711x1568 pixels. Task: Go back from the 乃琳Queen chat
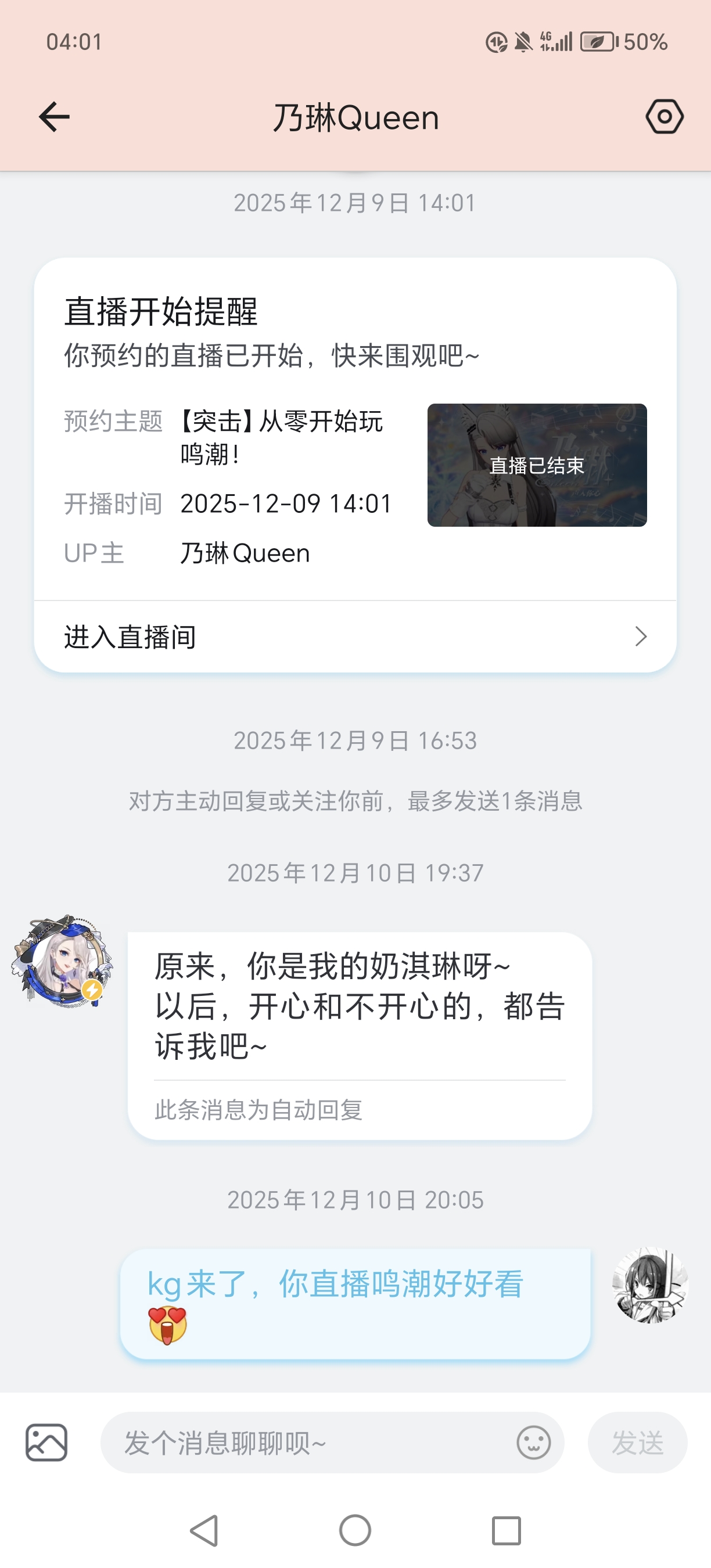[54, 117]
